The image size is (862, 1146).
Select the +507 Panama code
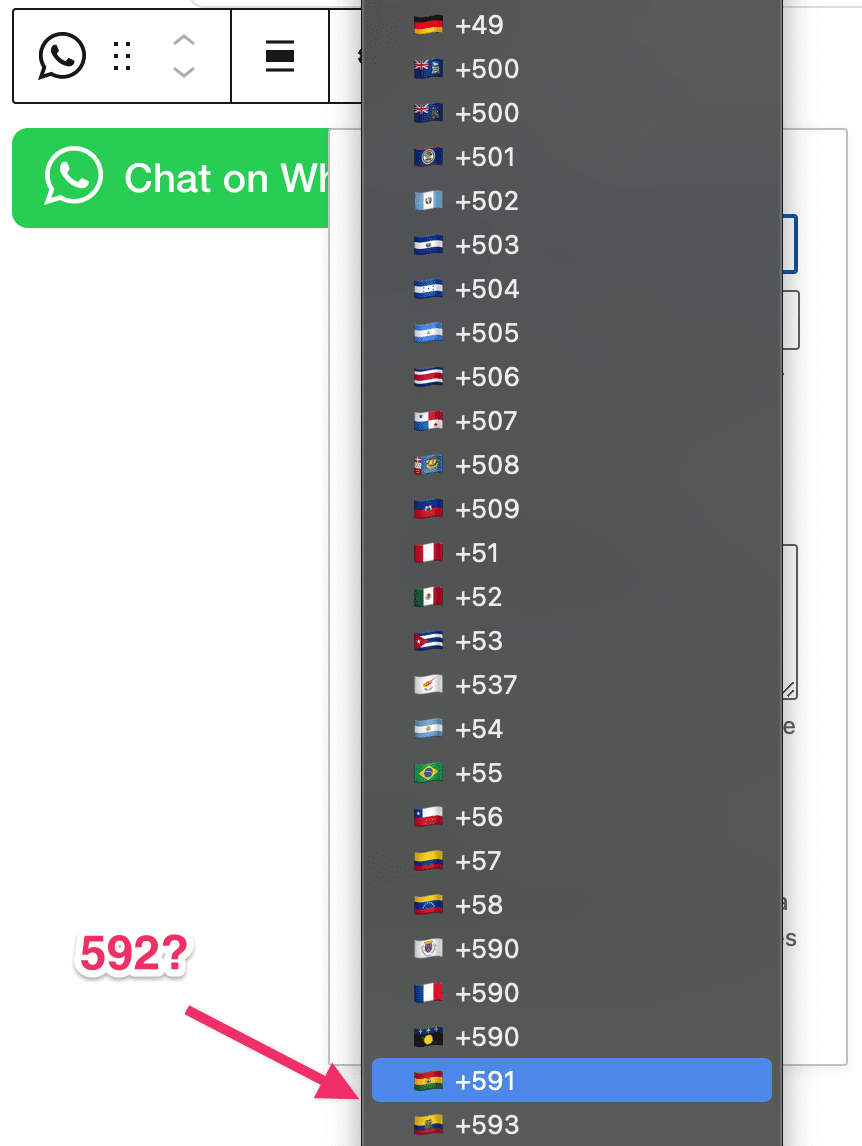pyautogui.click(x=484, y=421)
